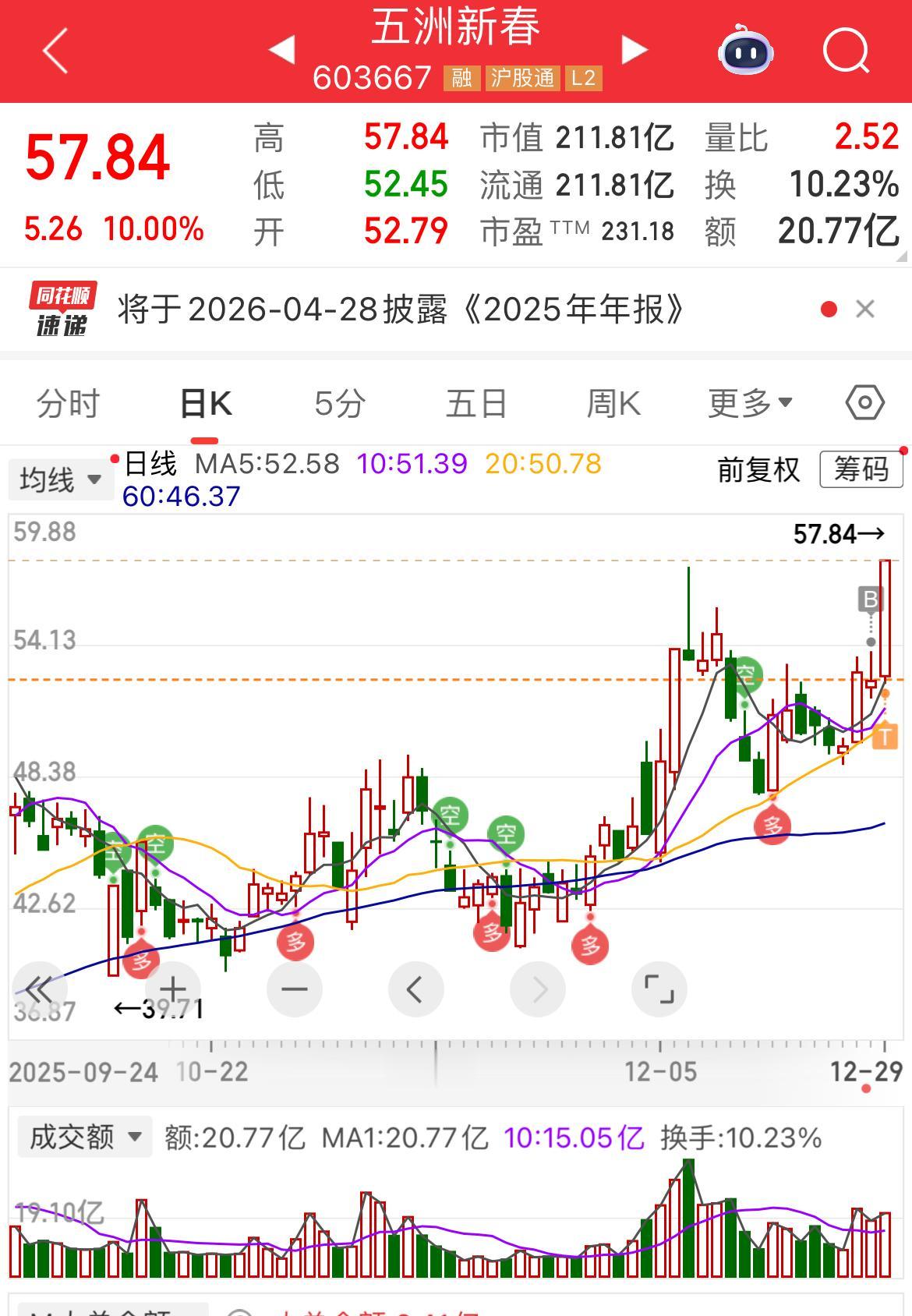Viewport: 912px width, 1316px height.
Task: Tap the zoom out minus icon
Action: [294, 989]
